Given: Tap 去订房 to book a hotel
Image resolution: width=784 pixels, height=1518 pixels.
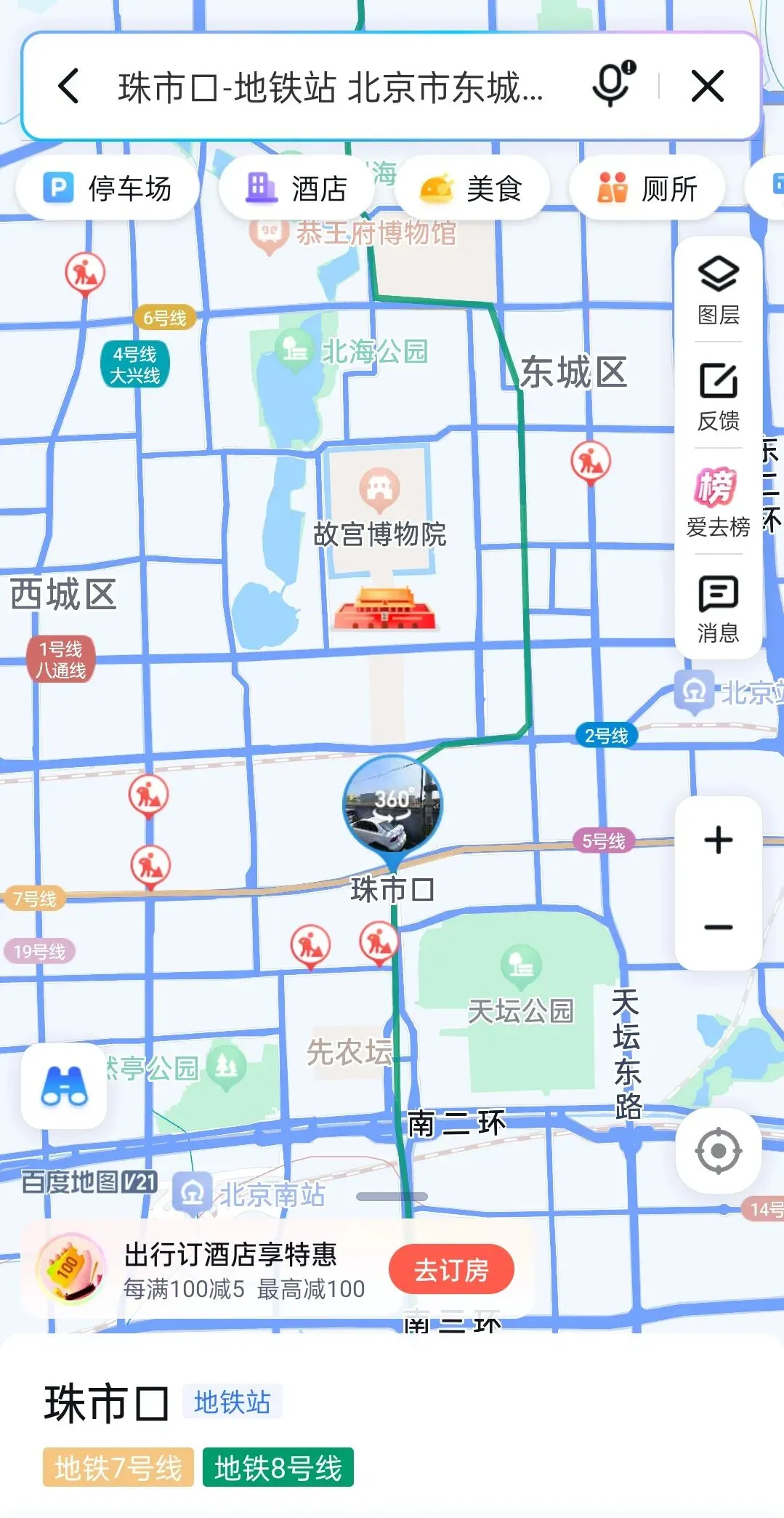Looking at the screenshot, I should tap(451, 1270).
